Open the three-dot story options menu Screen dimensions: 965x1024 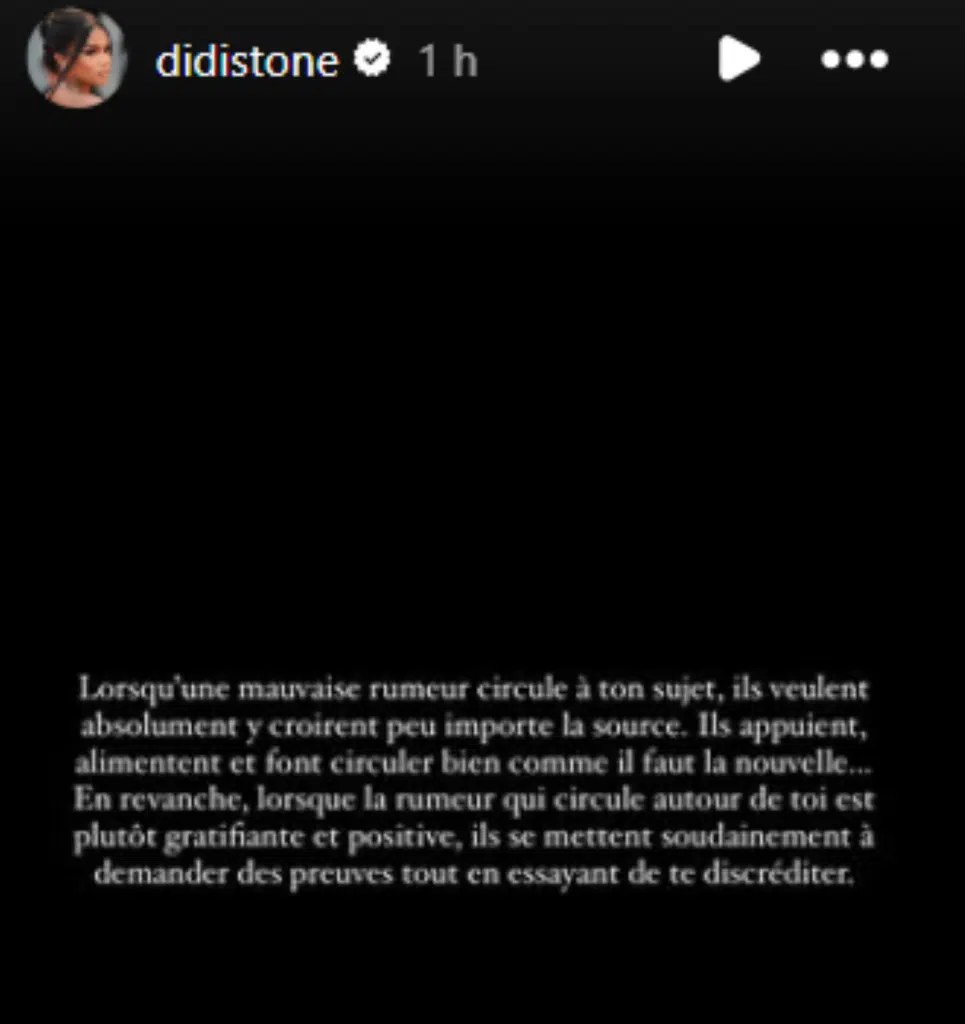[854, 60]
